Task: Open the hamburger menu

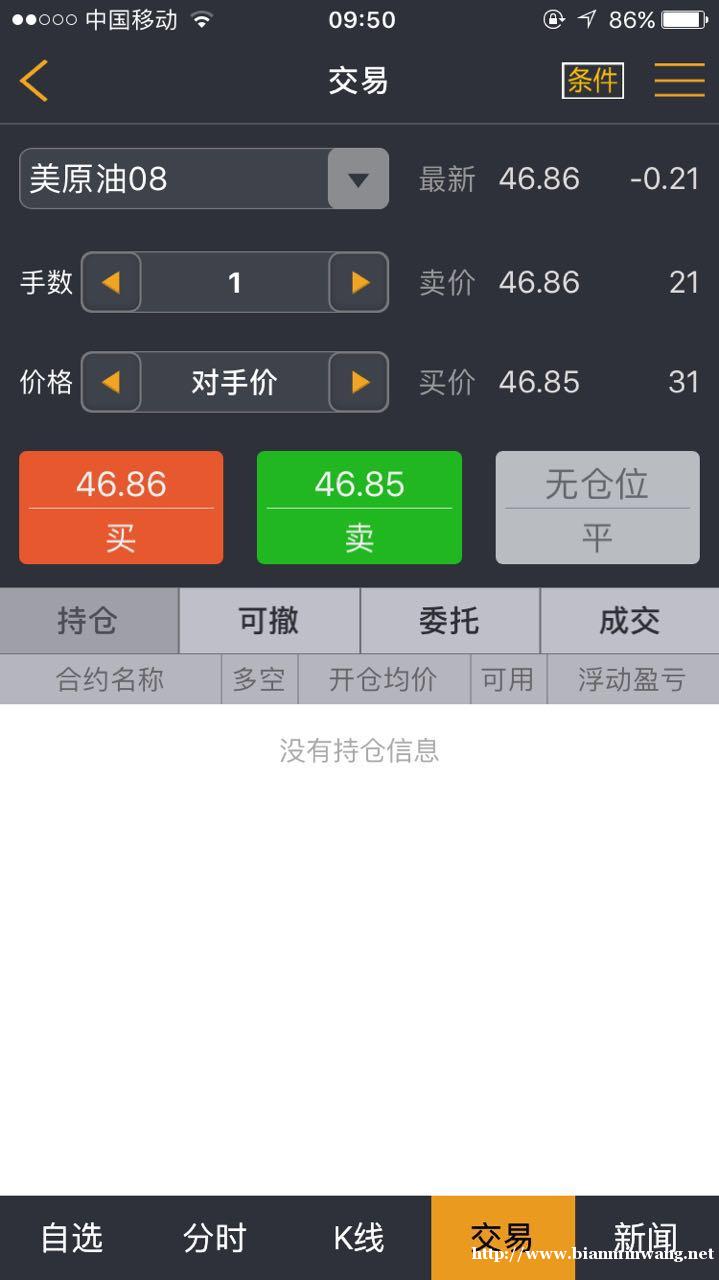Action: click(680, 80)
